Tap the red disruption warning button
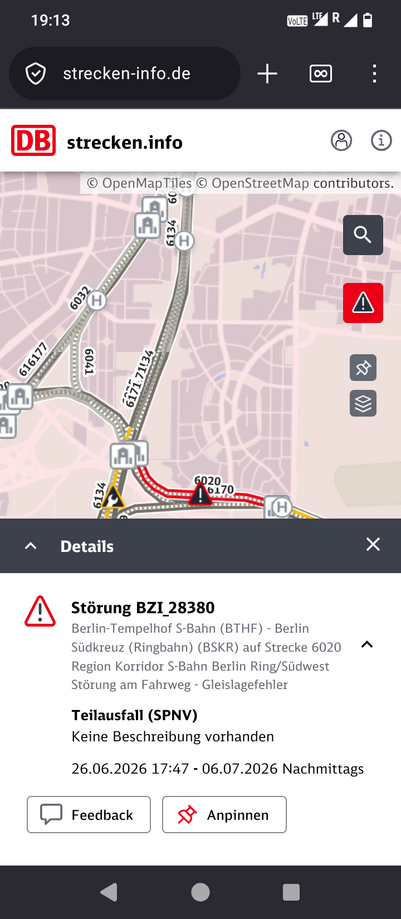 click(x=363, y=303)
